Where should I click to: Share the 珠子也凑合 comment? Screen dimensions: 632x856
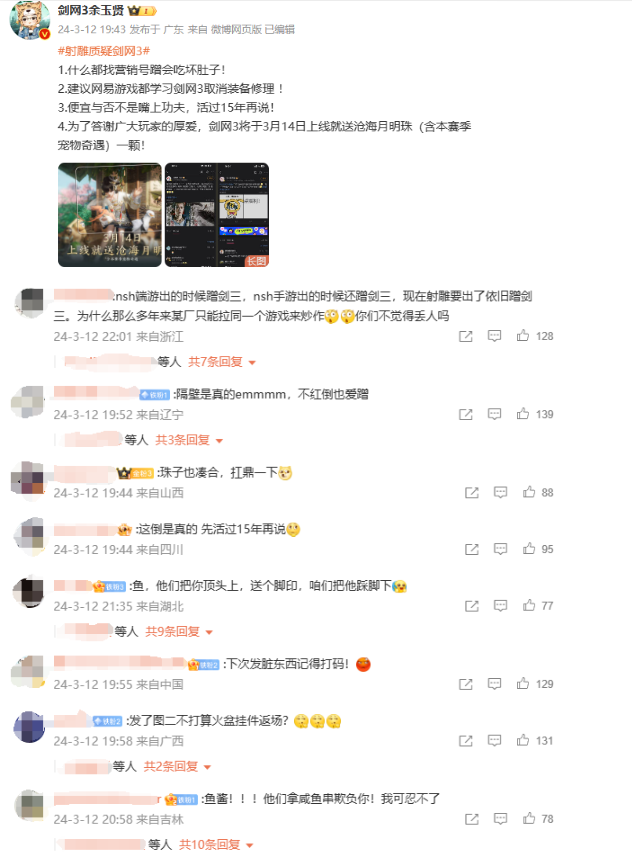[472, 493]
